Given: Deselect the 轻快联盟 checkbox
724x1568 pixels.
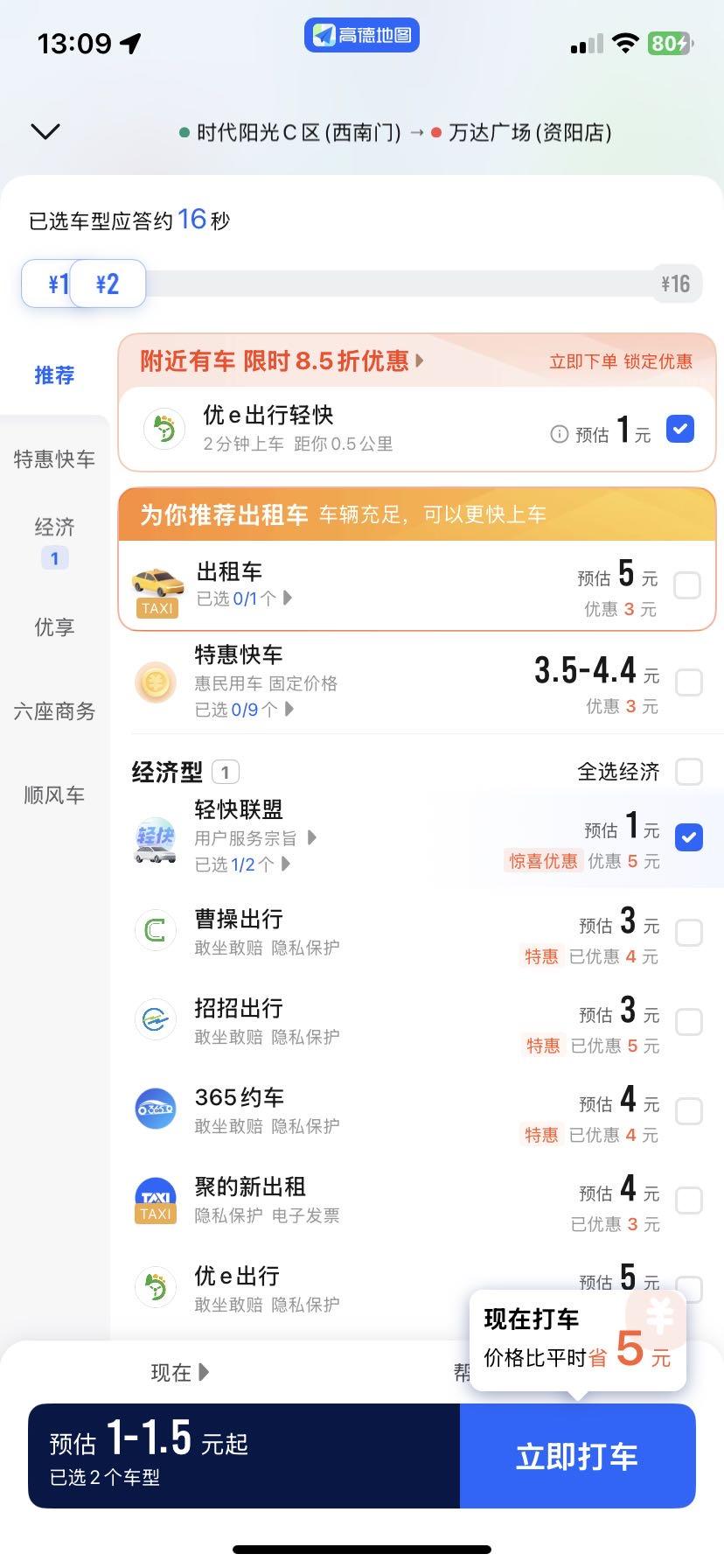Looking at the screenshot, I should (x=689, y=837).
